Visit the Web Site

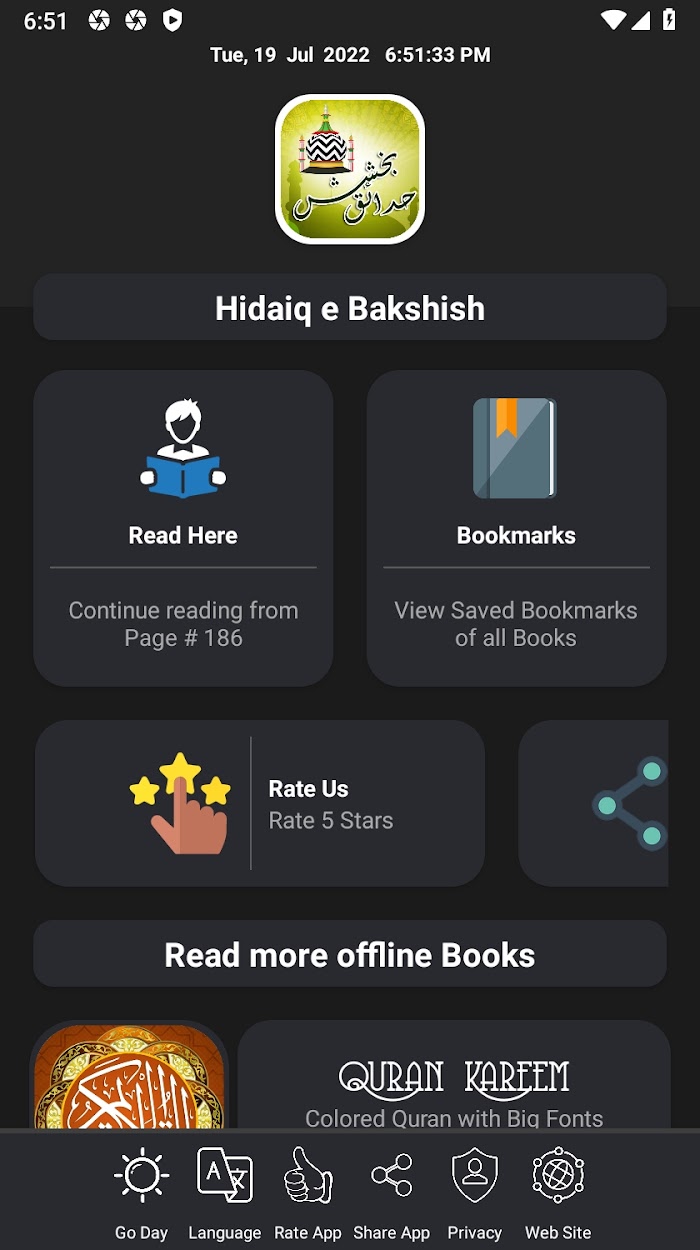(558, 1194)
